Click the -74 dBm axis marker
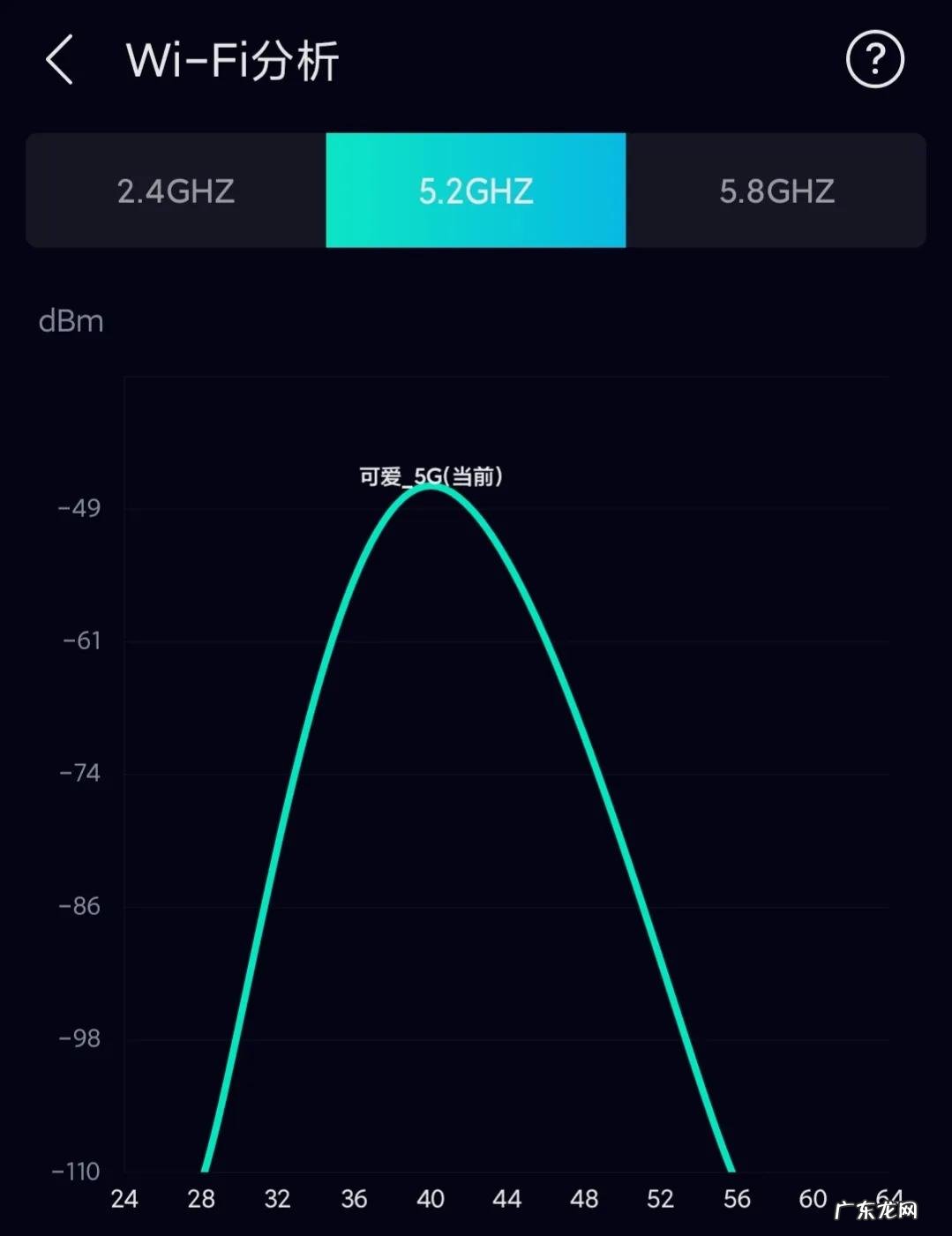 (x=78, y=773)
